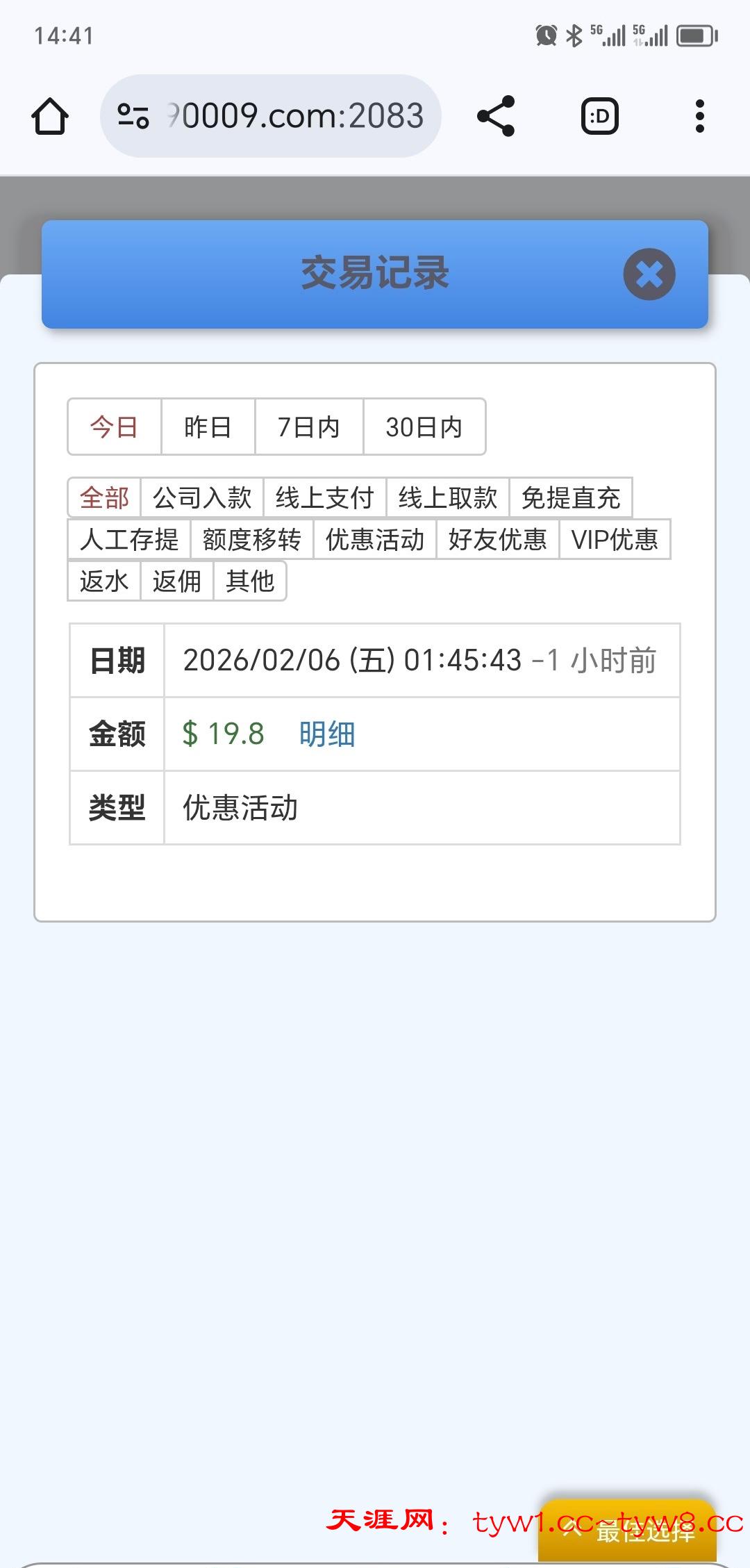
Task: Open the browser tab switcher
Action: point(599,116)
